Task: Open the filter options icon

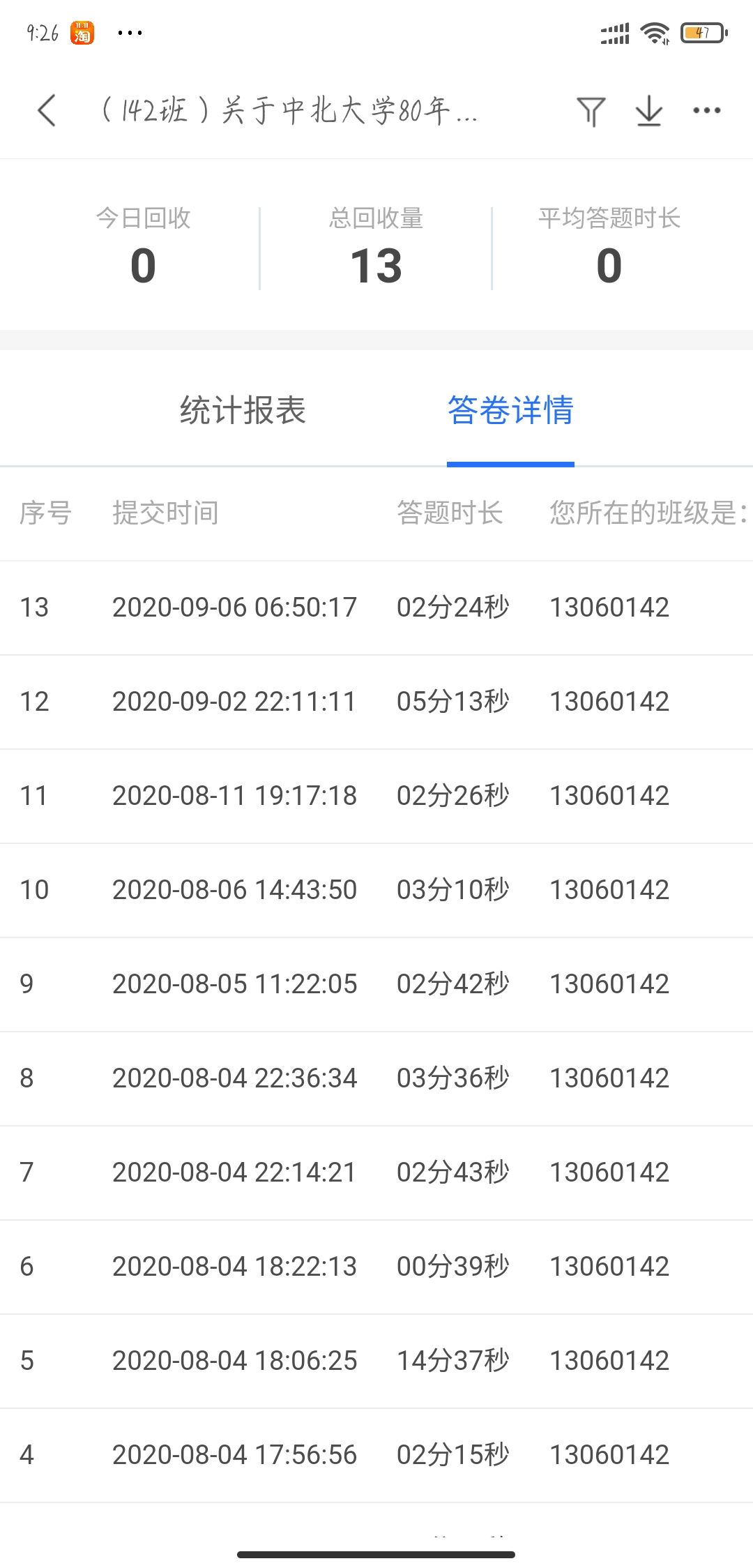Action: coord(591,110)
